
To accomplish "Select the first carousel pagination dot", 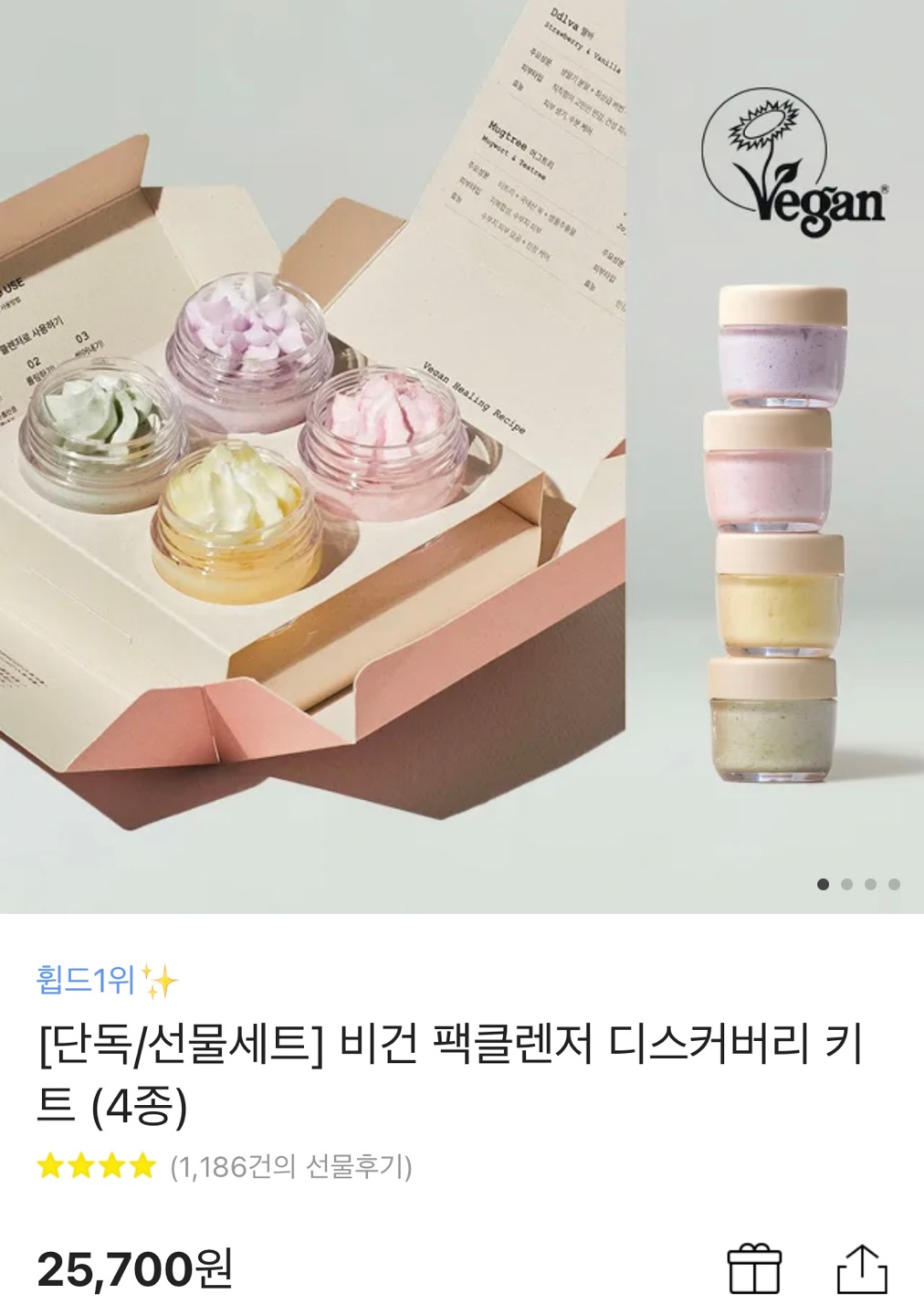I will 821,882.
